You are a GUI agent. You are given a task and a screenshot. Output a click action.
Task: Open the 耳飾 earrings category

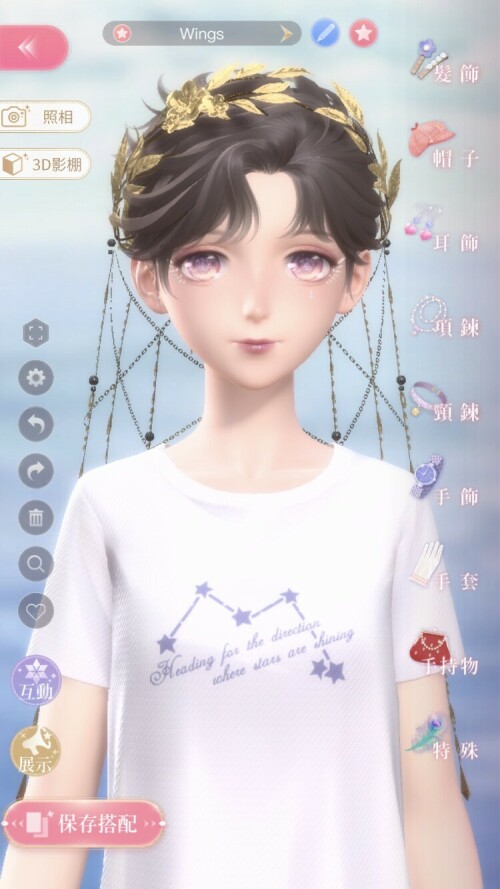tap(442, 230)
